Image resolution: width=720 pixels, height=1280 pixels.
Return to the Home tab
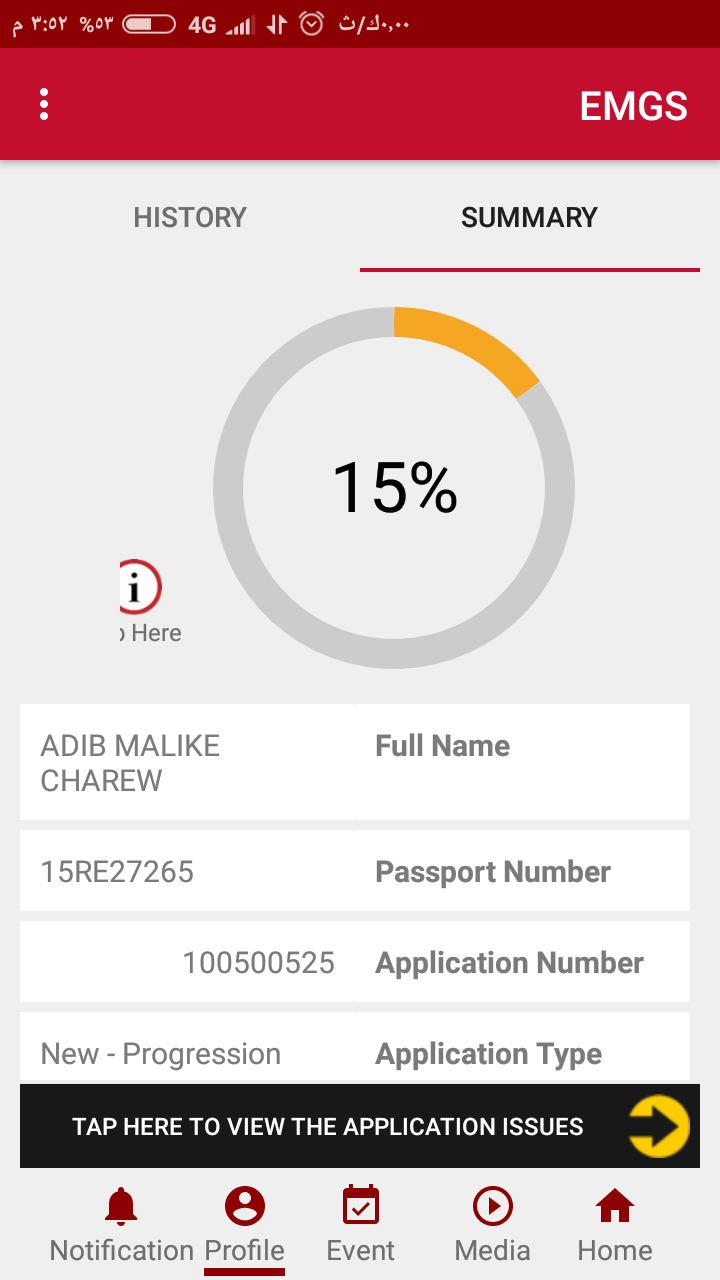(615, 1226)
